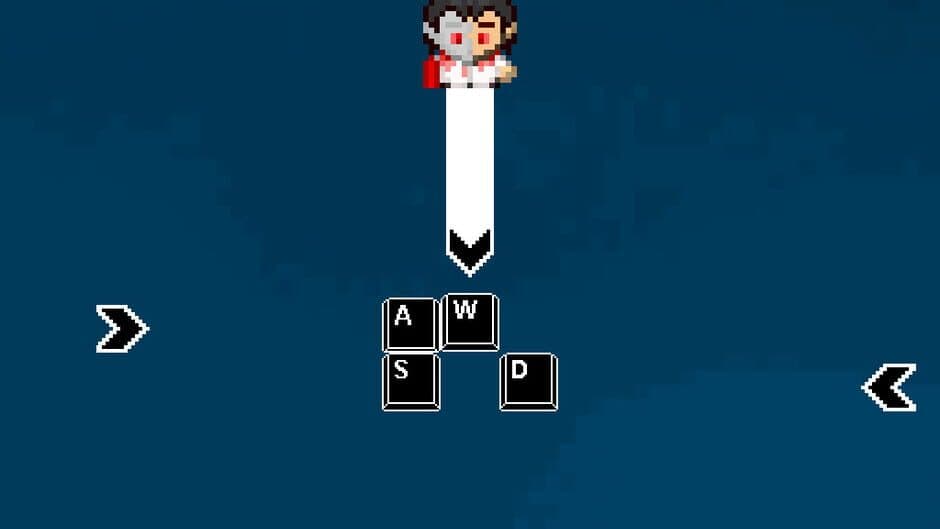Screen dimensions: 940x529
Task: Tap the W key
Action: pos(469,320)
